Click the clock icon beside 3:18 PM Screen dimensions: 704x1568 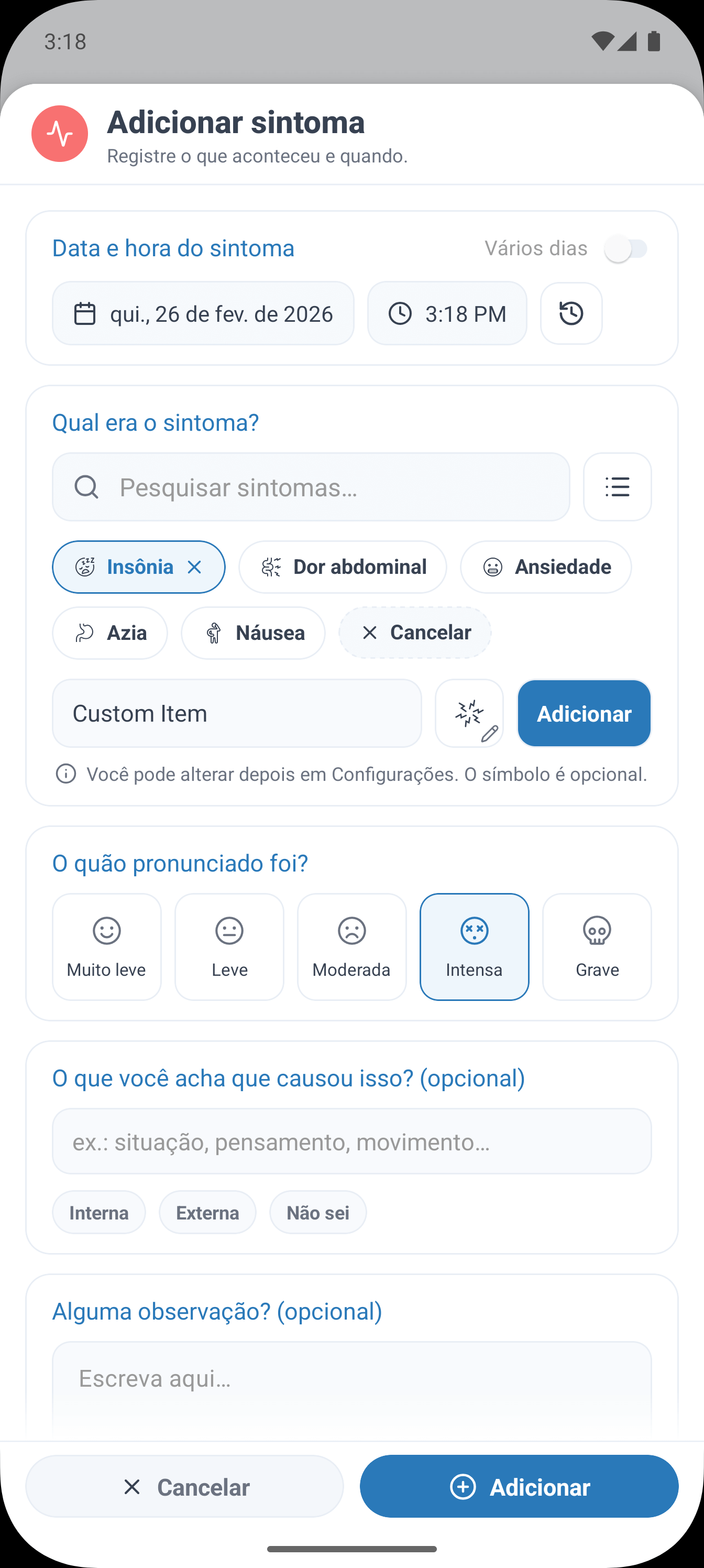click(x=401, y=313)
